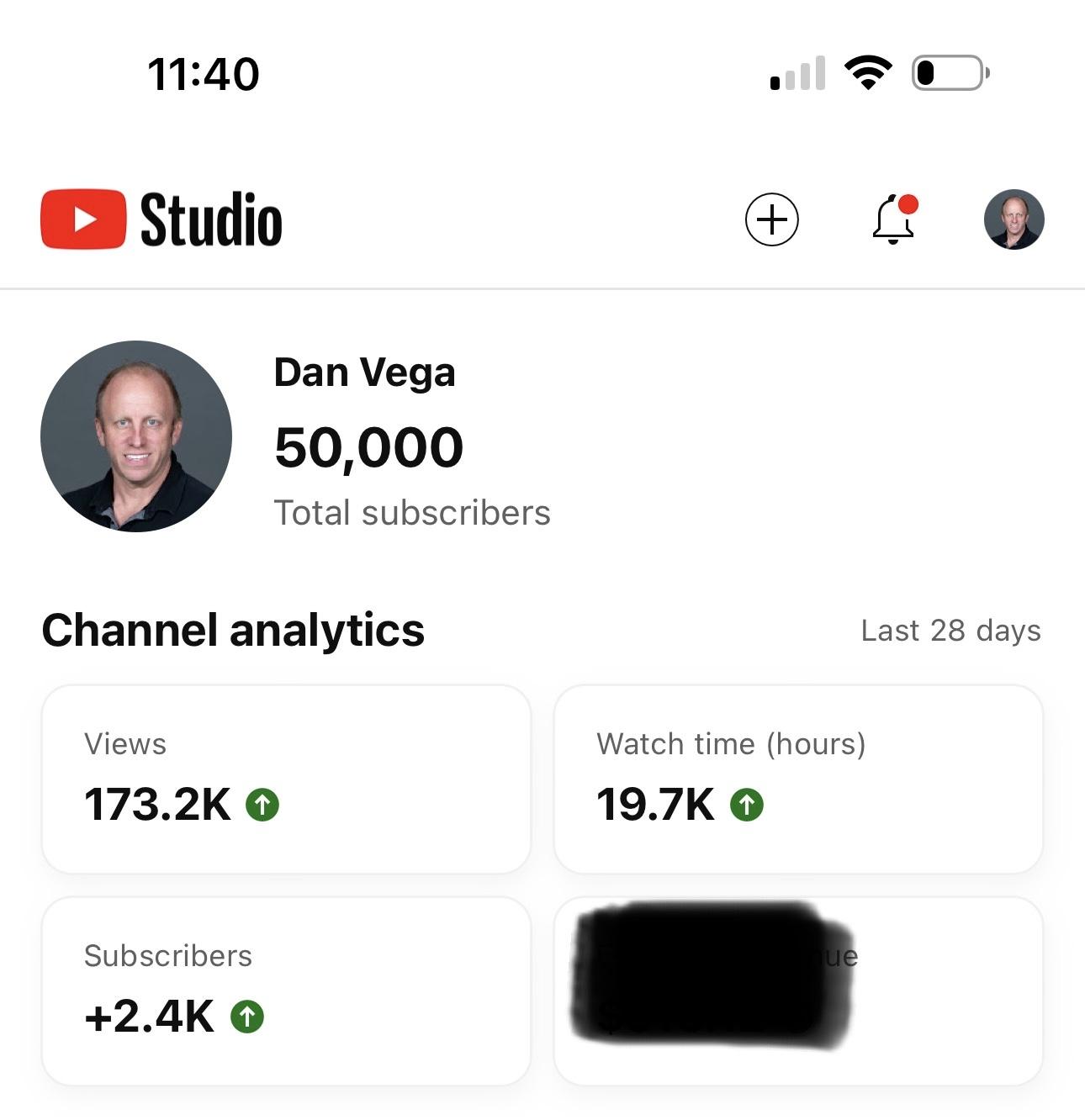Select the Channel analytics heading
1085x1120 pixels.
[235, 631]
